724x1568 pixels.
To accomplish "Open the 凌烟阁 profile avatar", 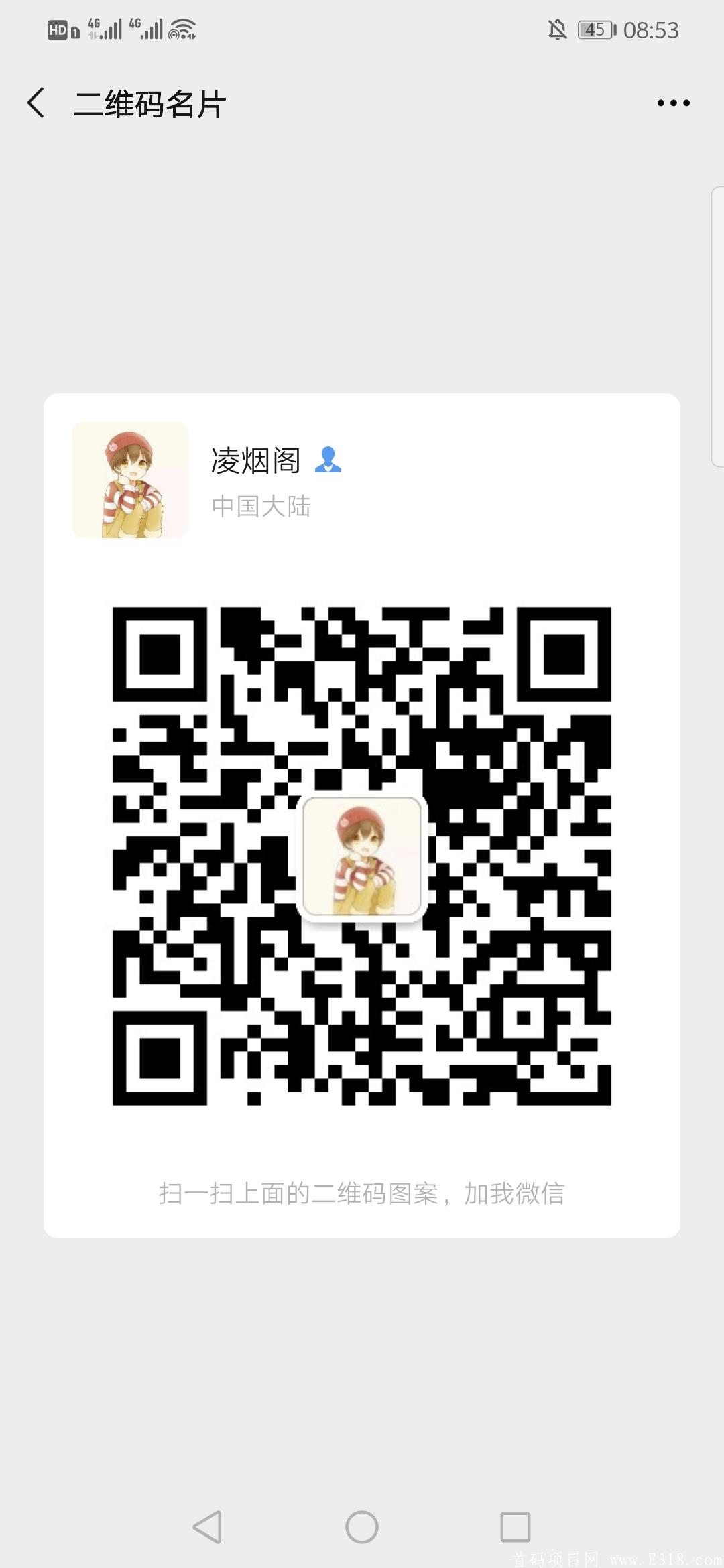I will pos(130,478).
